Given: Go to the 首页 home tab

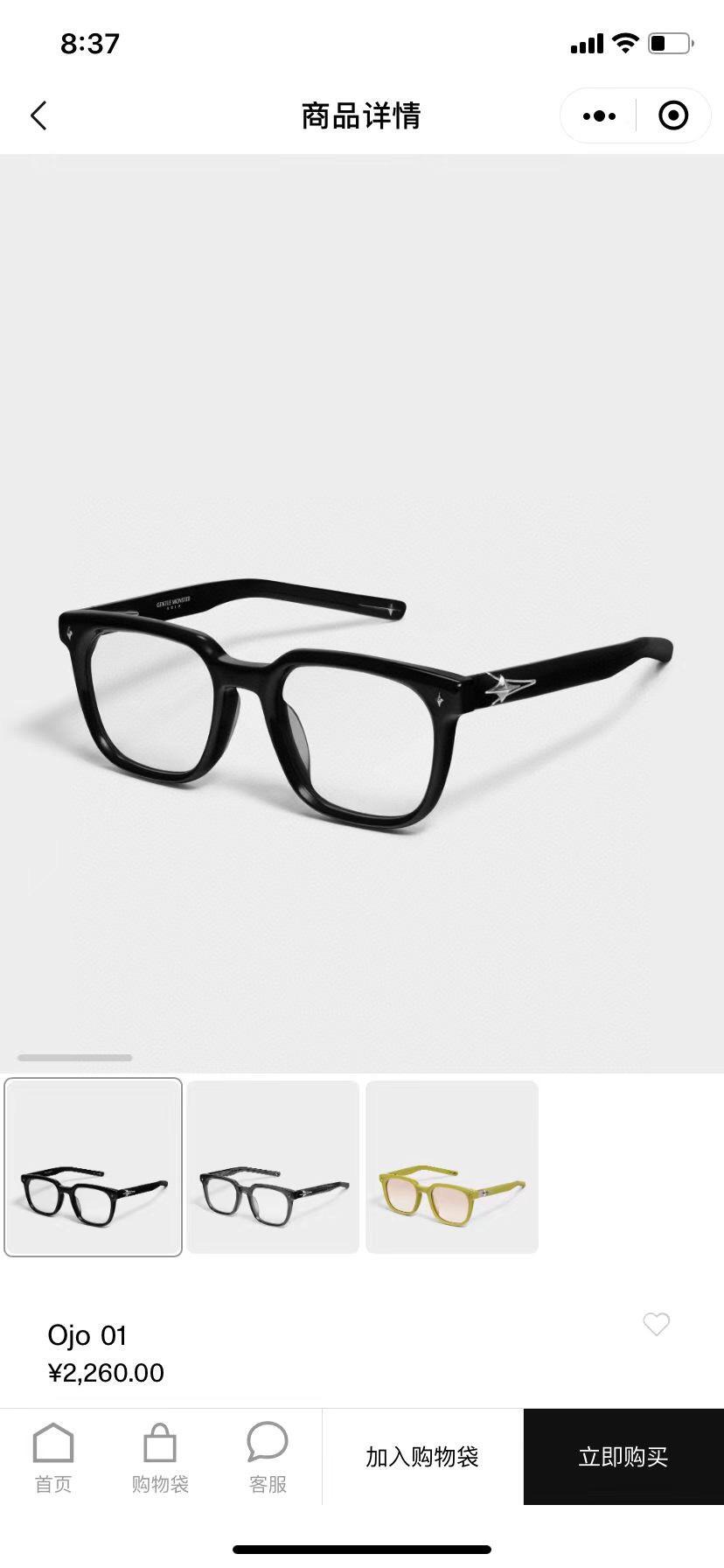Looking at the screenshot, I should [x=53, y=1459].
